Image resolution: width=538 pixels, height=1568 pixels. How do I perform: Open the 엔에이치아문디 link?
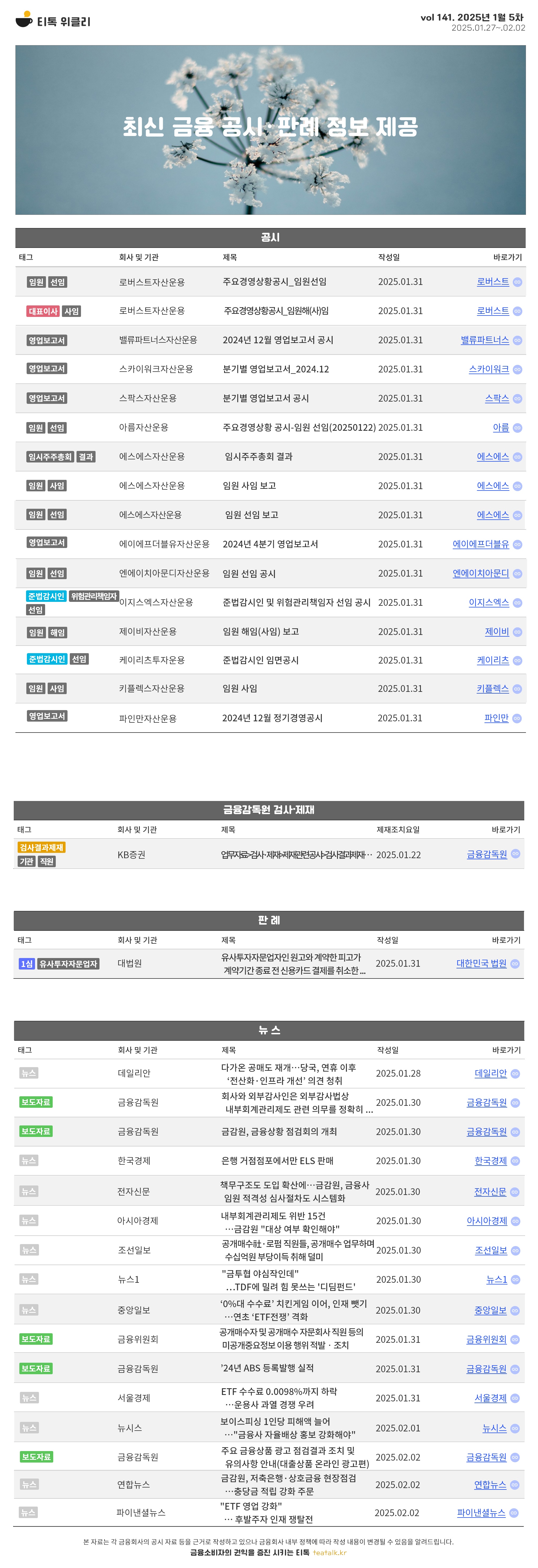[x=480, y=574]
